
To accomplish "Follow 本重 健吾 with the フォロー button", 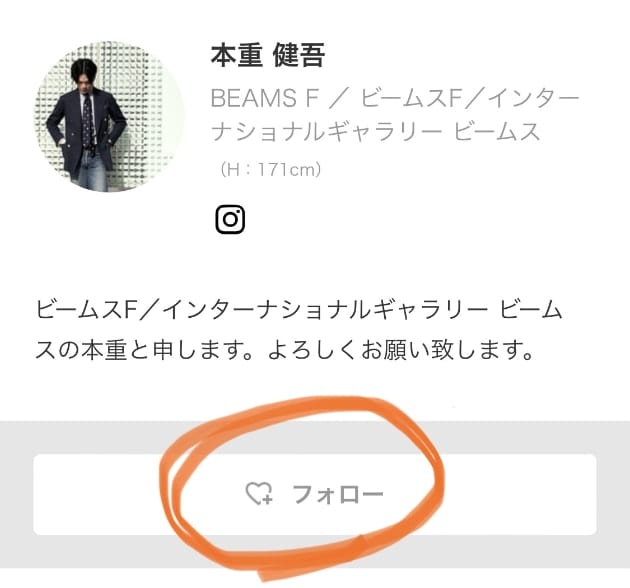I will click(x=315, y=494).
